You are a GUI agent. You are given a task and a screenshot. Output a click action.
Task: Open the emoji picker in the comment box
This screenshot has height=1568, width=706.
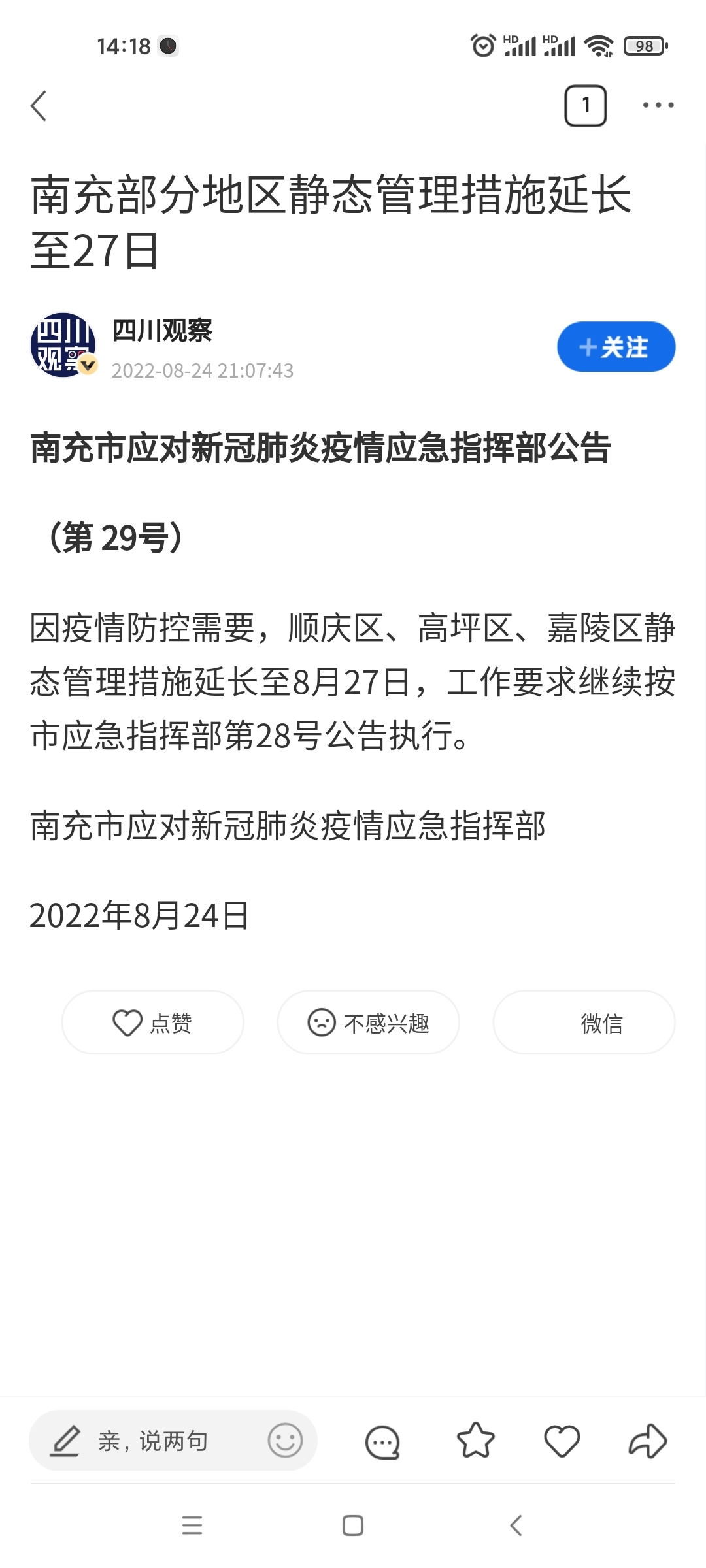285,1441
